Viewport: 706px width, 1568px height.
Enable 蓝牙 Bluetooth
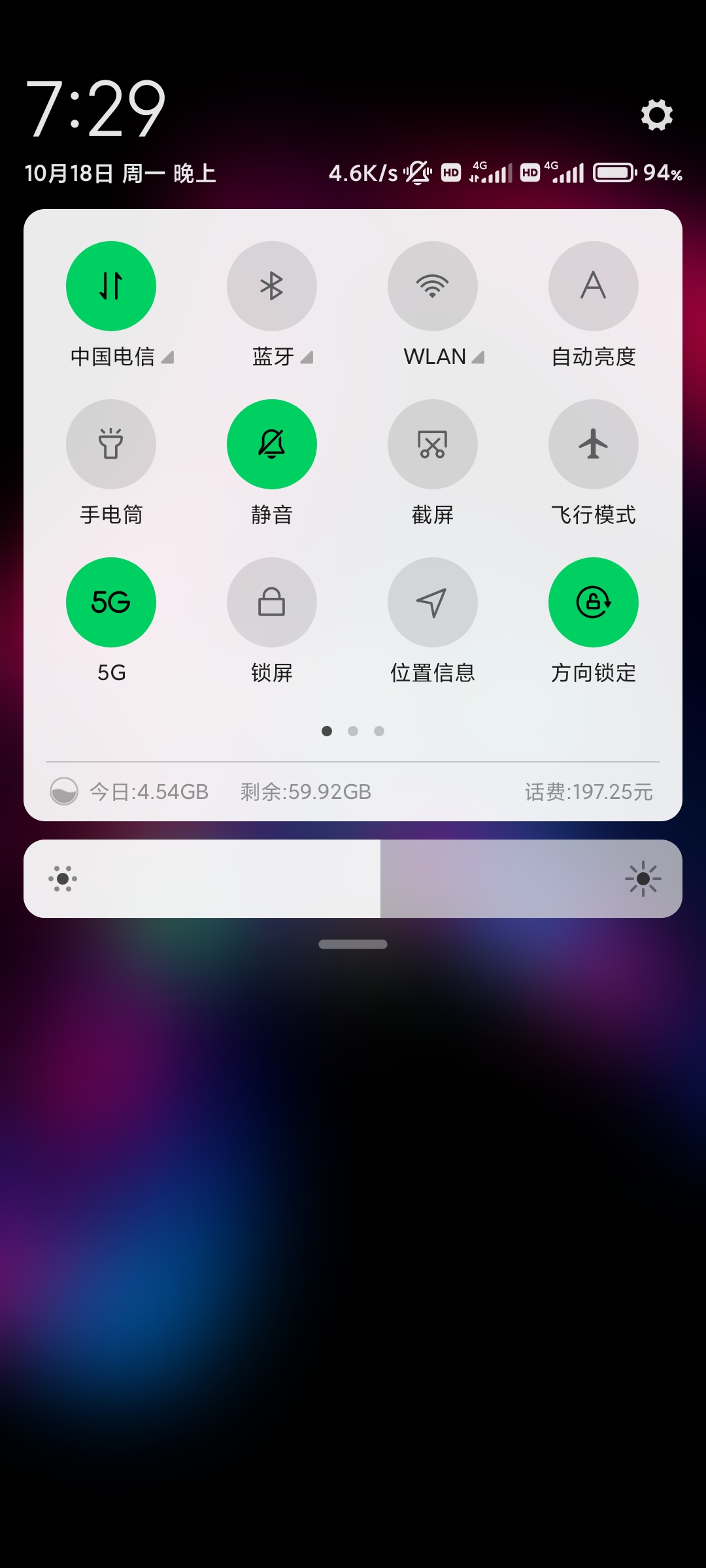coord(272,286)
